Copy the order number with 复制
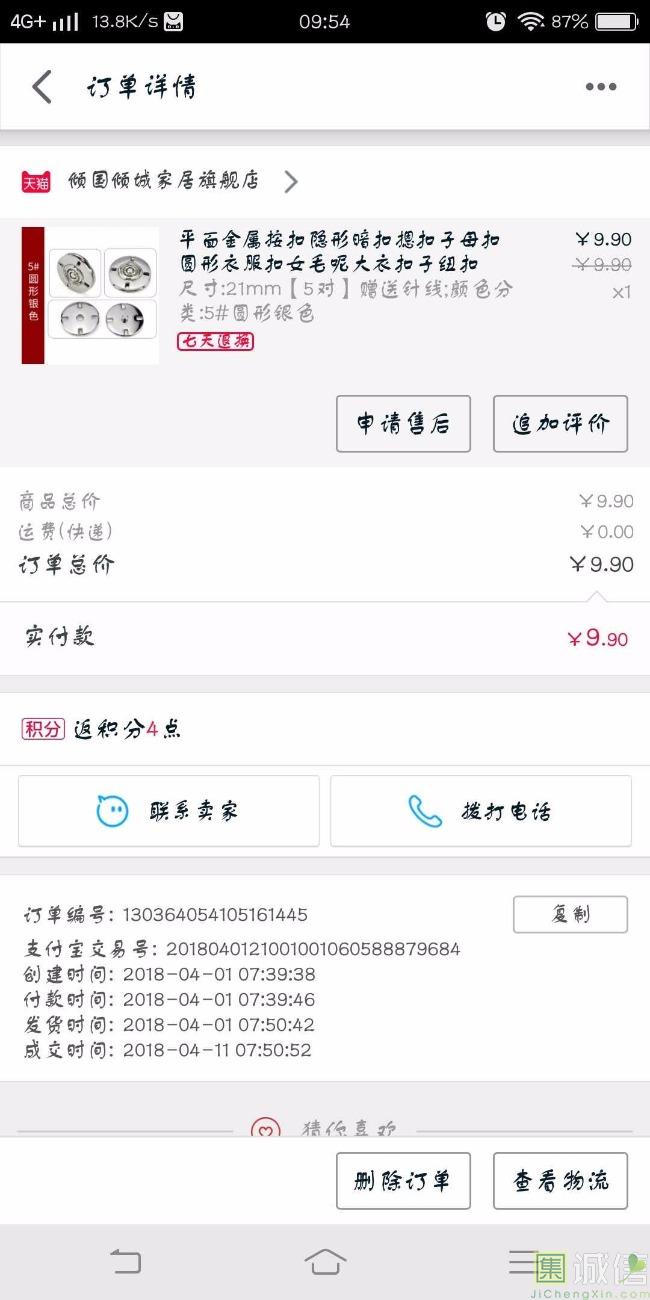Screen dimensions: 650x1300 [x=570, y=914]
